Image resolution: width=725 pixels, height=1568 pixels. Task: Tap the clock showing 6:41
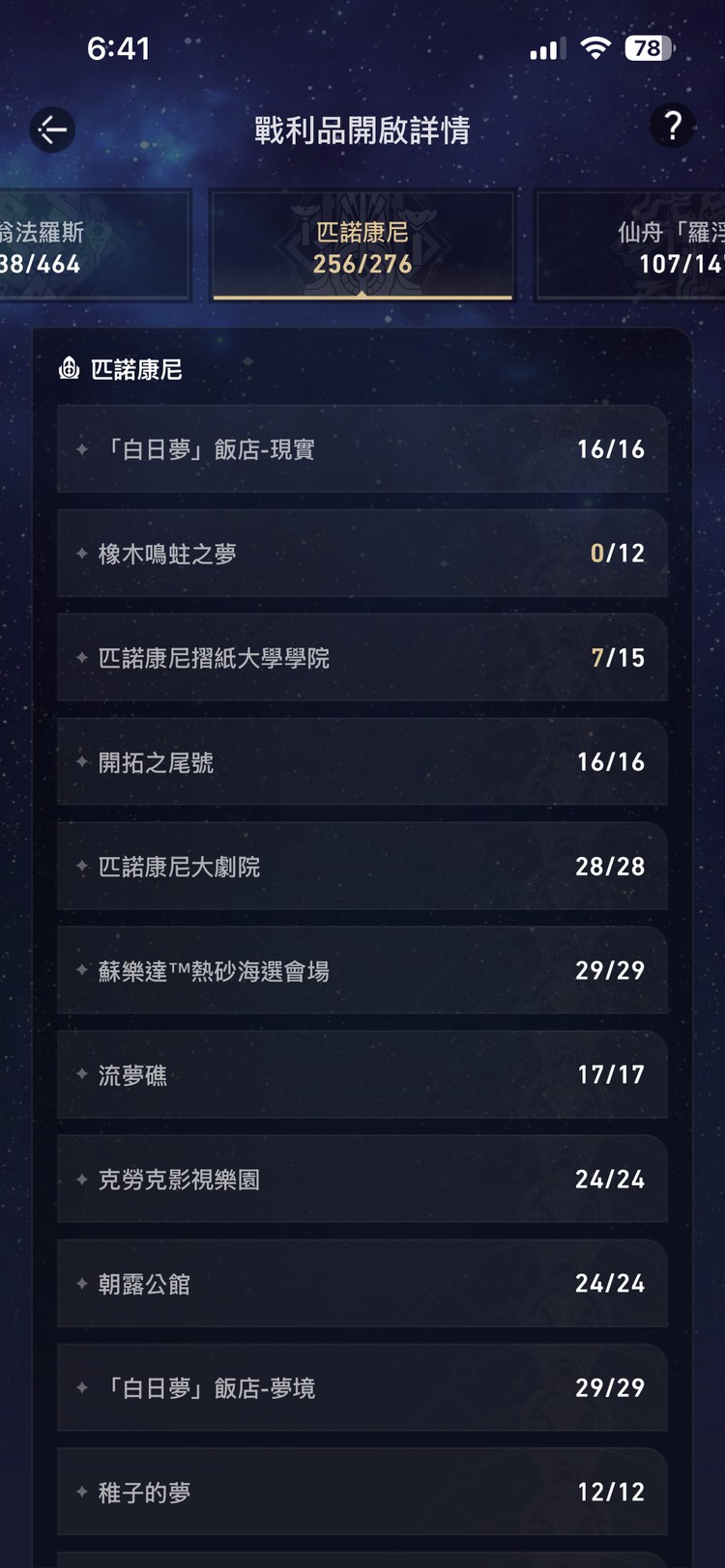[x=119, y=46]
